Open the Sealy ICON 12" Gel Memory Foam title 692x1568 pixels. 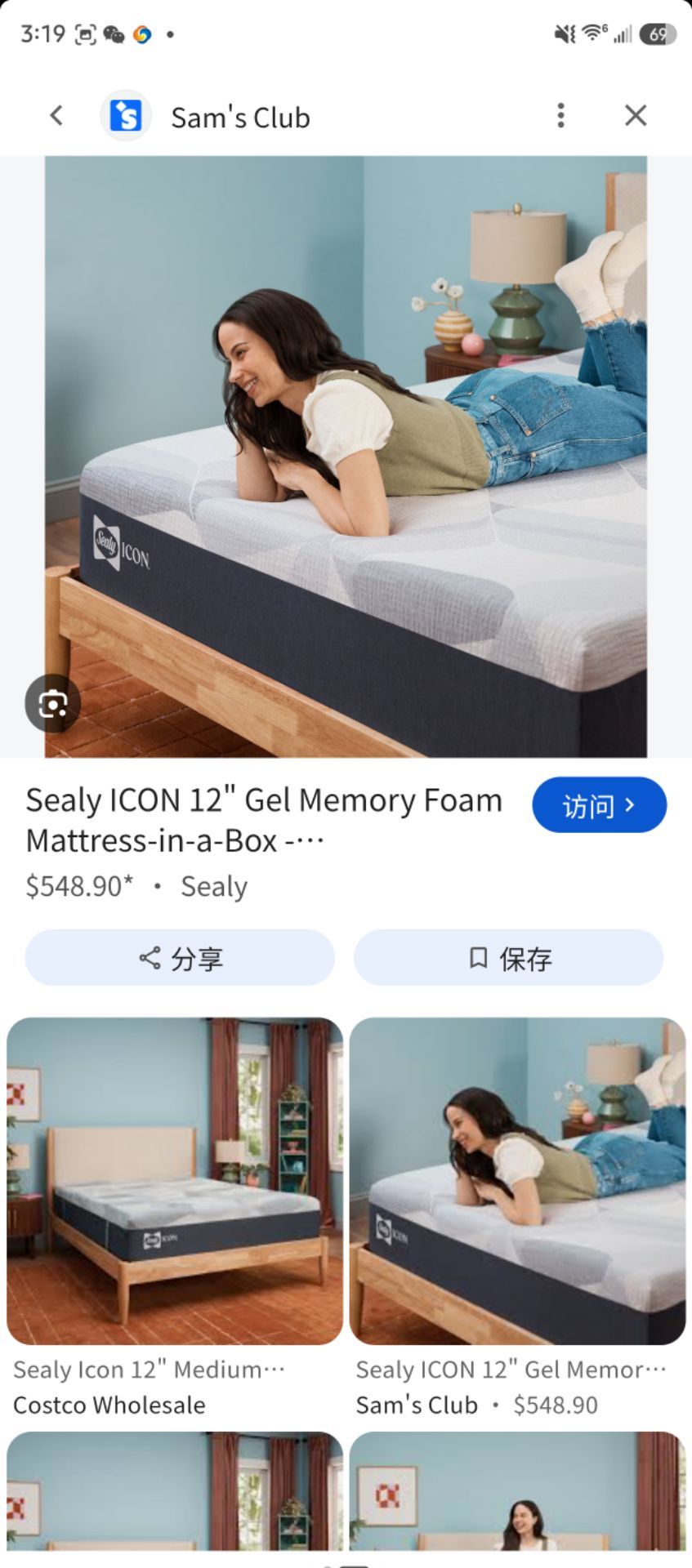264,820
